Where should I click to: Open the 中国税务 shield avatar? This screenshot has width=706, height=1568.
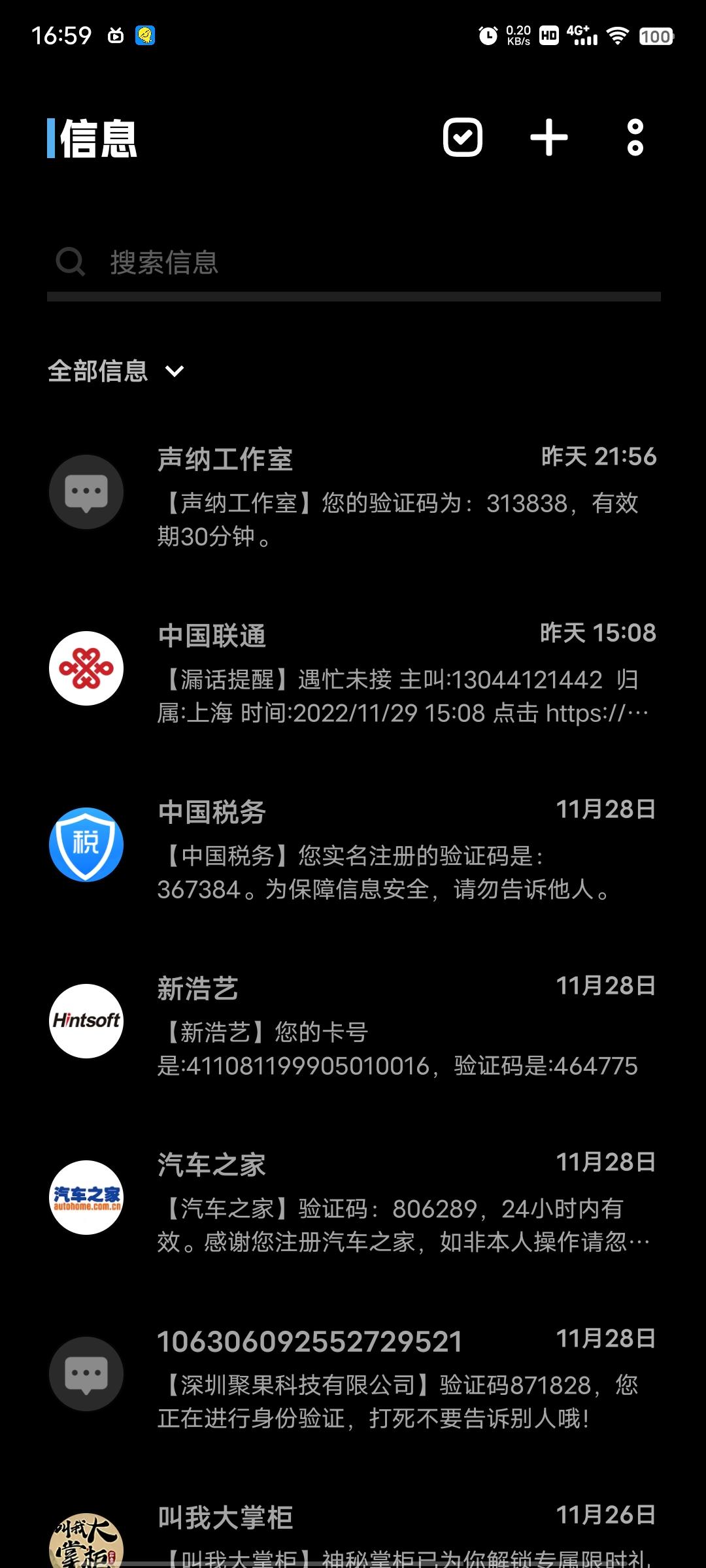pyautogui.click(x=86, y=845)
